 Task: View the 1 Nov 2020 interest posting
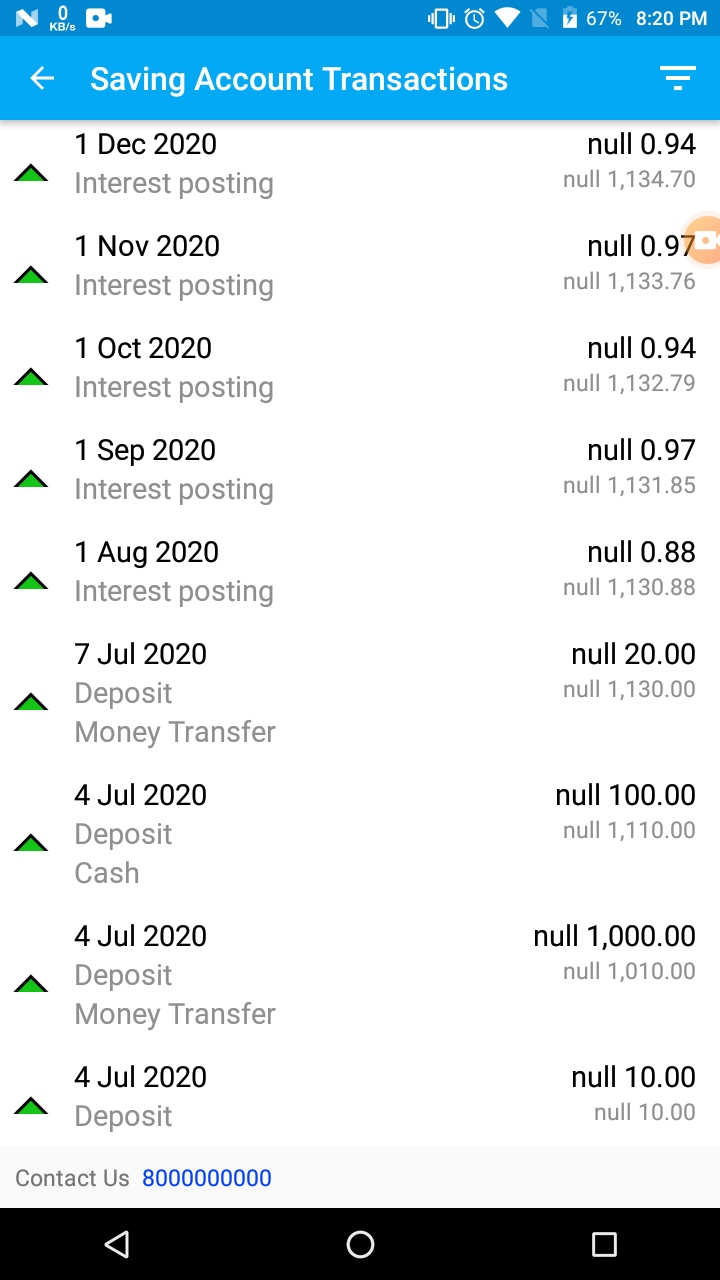click(x=360, y=266)
